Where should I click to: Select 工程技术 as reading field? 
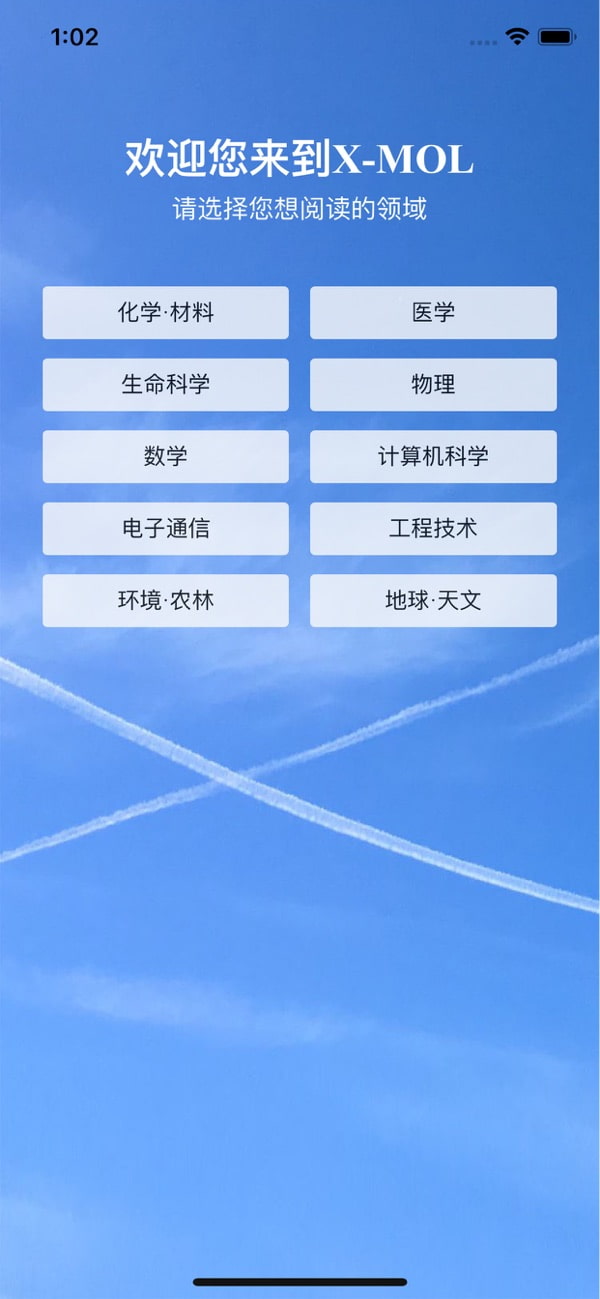coord(433,529)
